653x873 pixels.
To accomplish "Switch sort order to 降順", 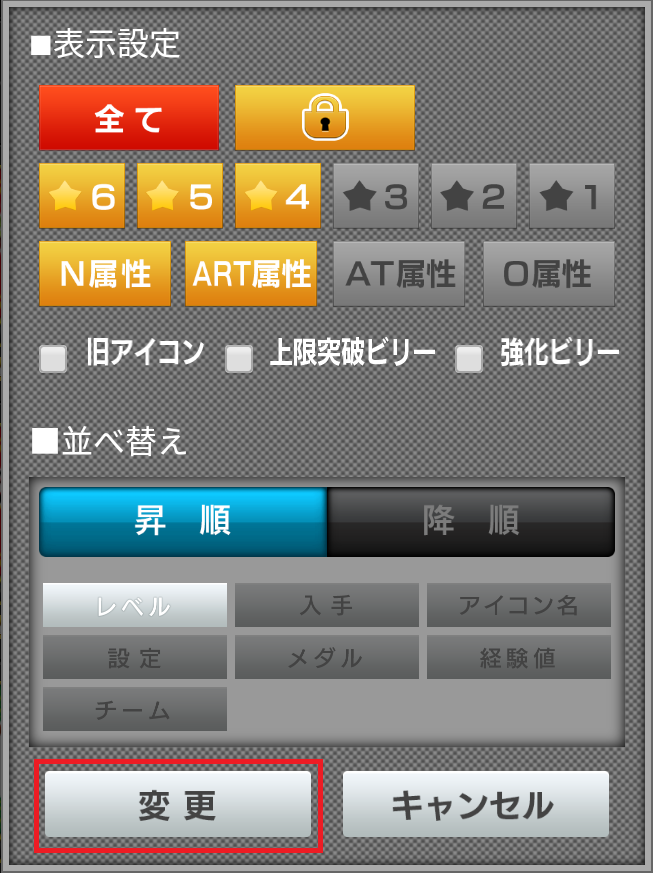I will coord(470,521).
